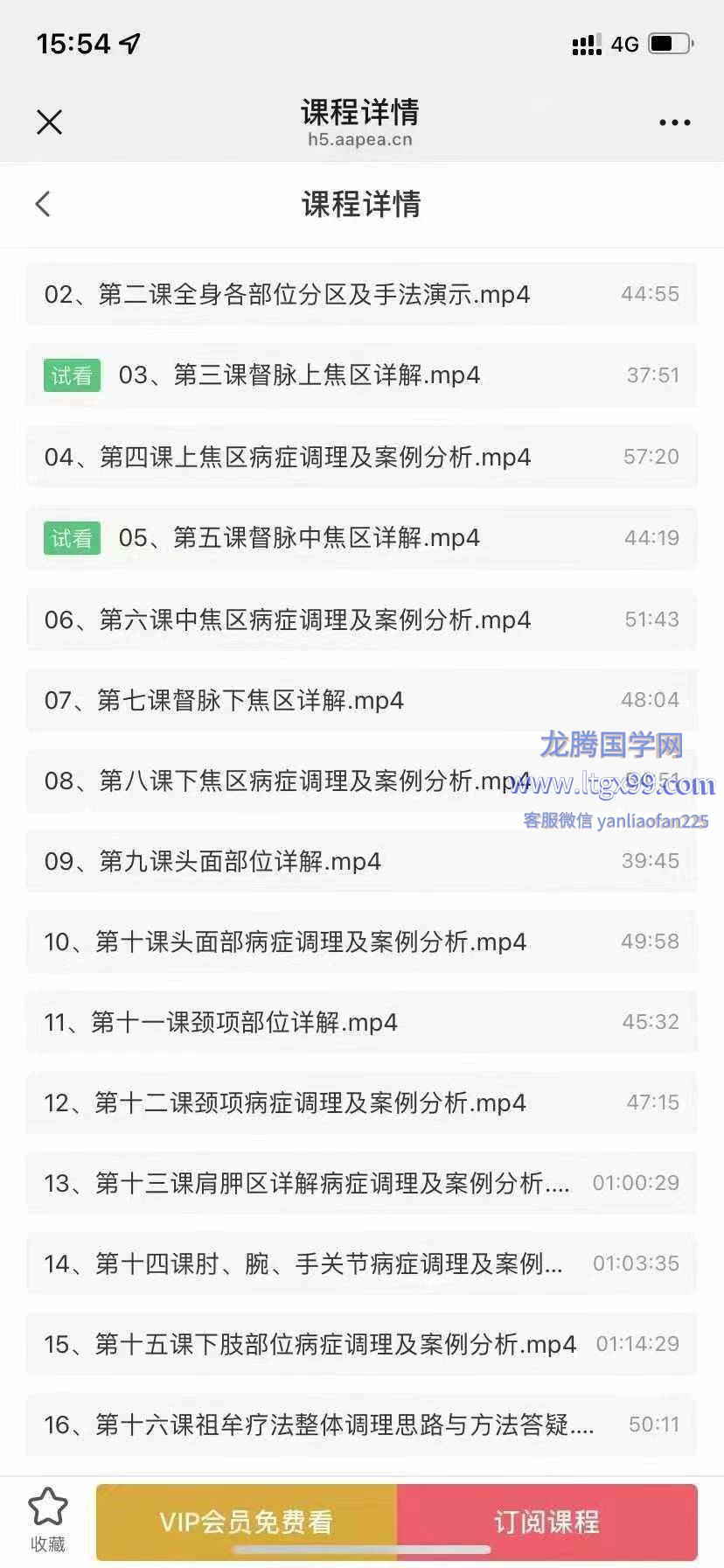Image resolution: width=724 pixels, height=1568 pixels.
Task: Open lesson 09 头面部位详解
Action: click(x=362, y=861)
